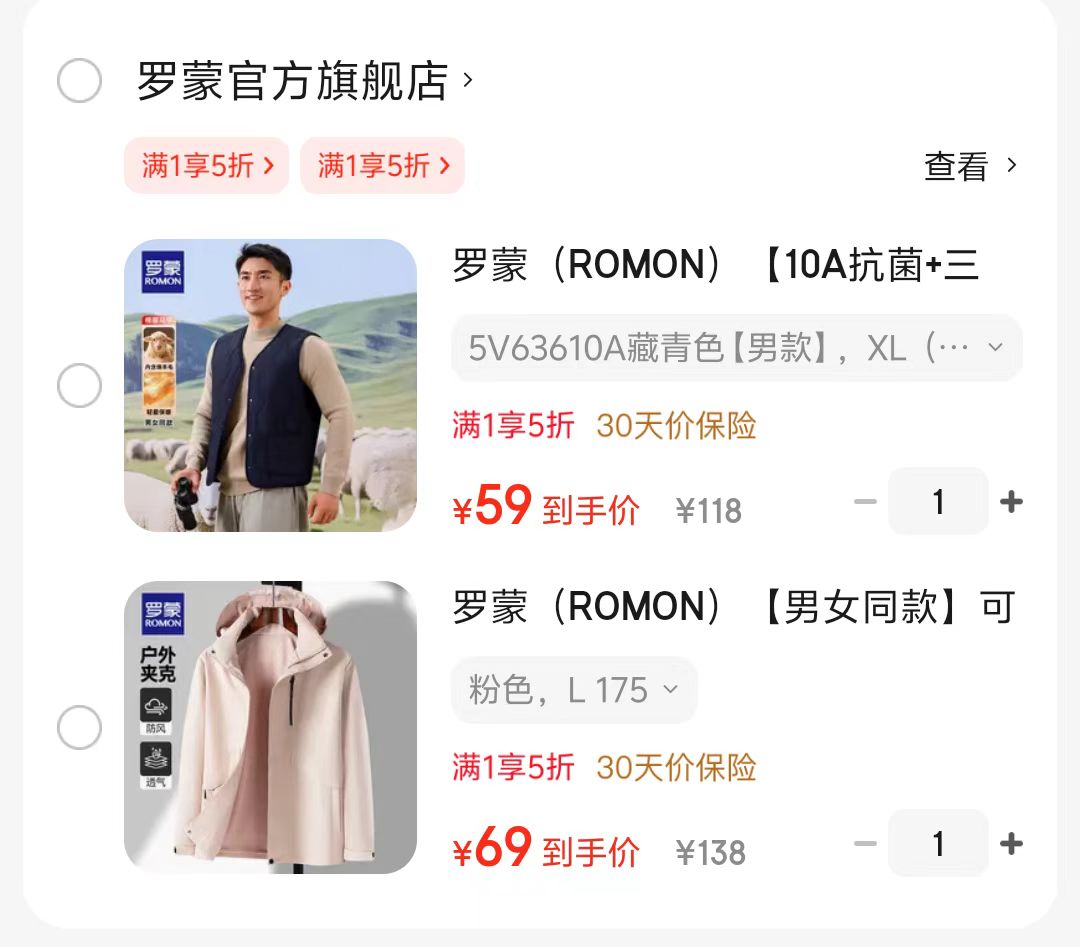Select the pink jacket item checkbox
Viewport: 1080px width, 947px height.
click(x=79, y=727)
